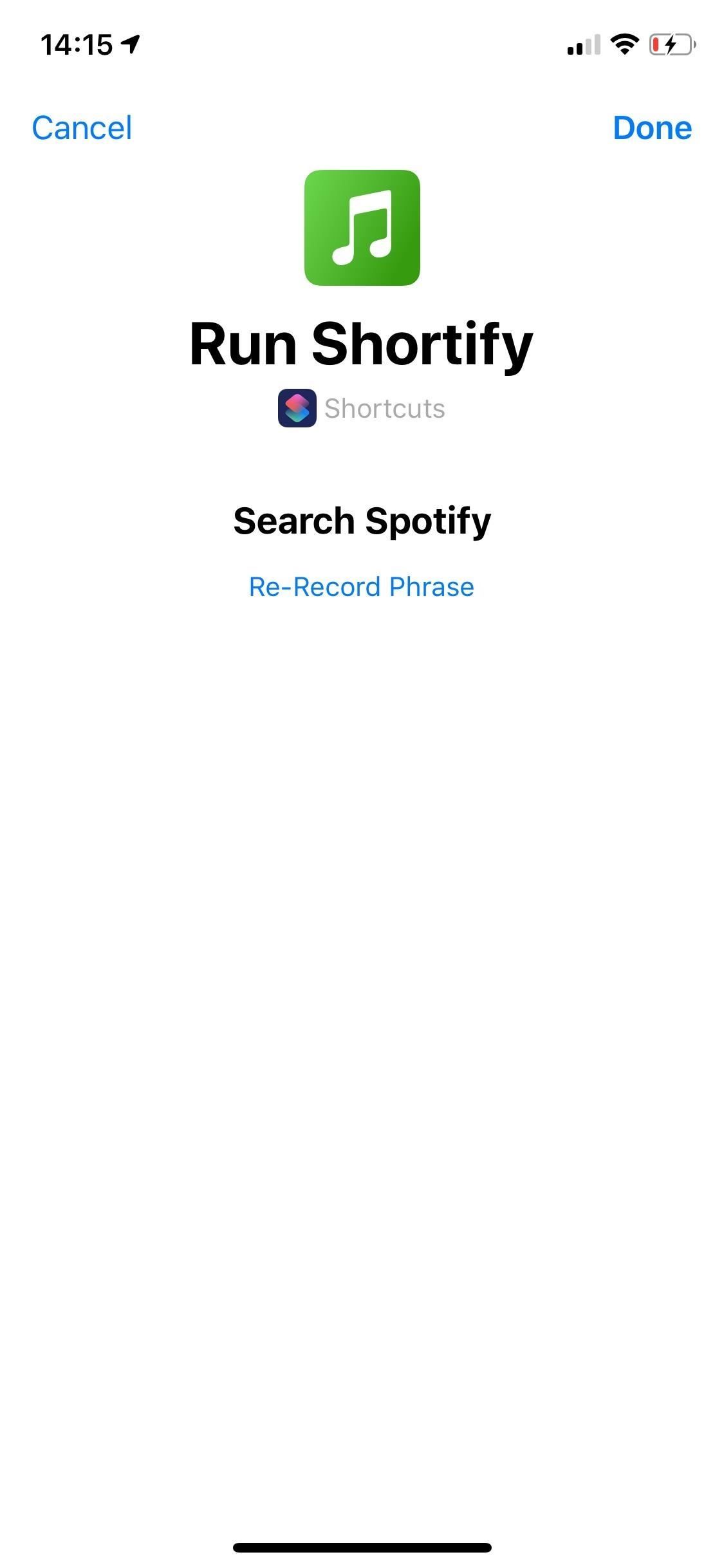Select the Search Spotify phrase text

[x=362, y=520]
